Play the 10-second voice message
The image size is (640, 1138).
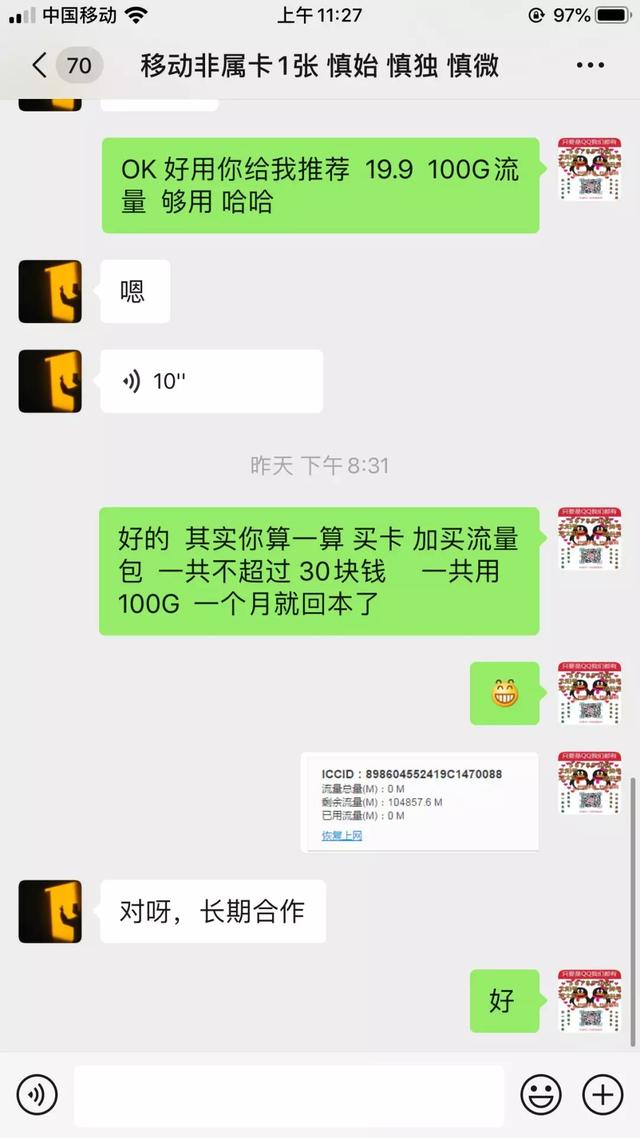(x=211, y=381)
